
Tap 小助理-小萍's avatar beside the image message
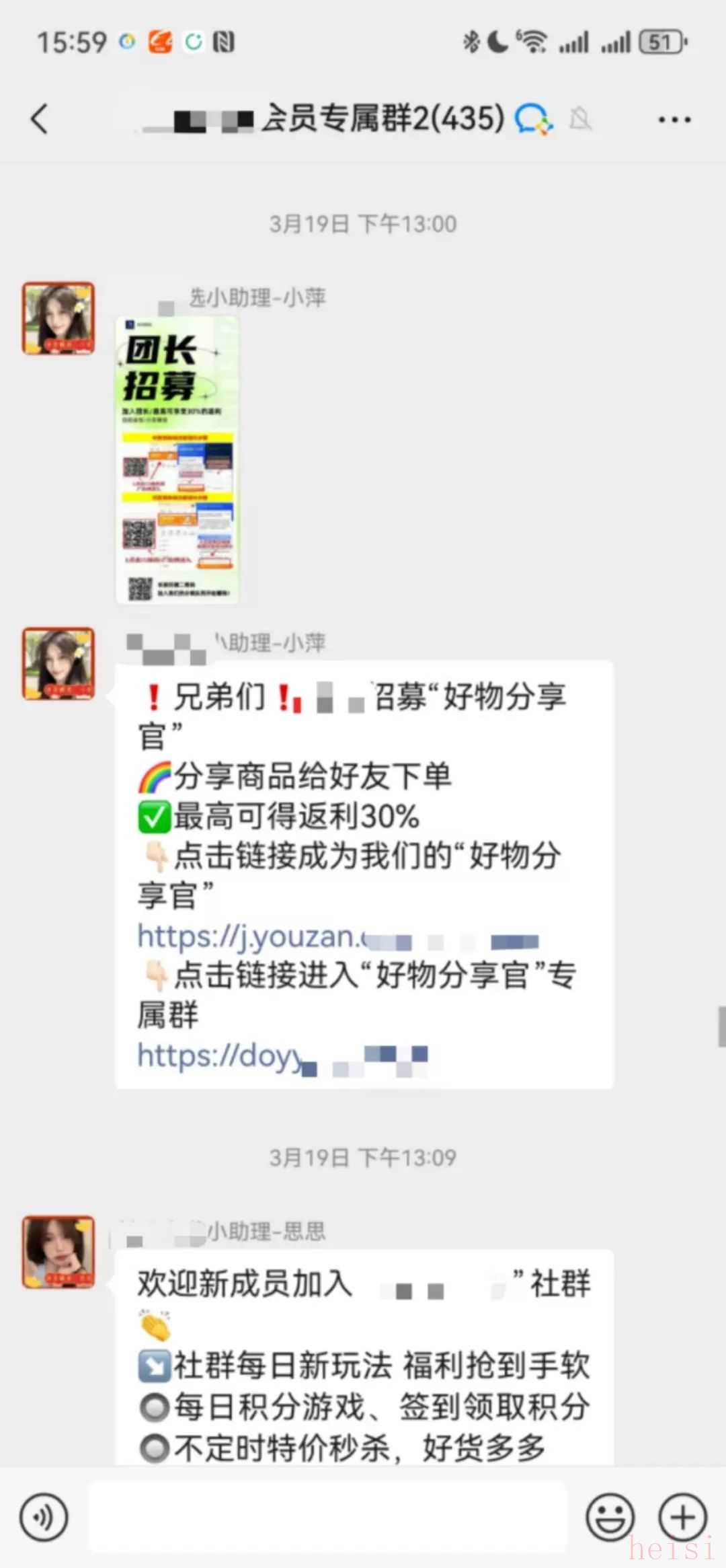pyautogui.click(x=58, y=318)
